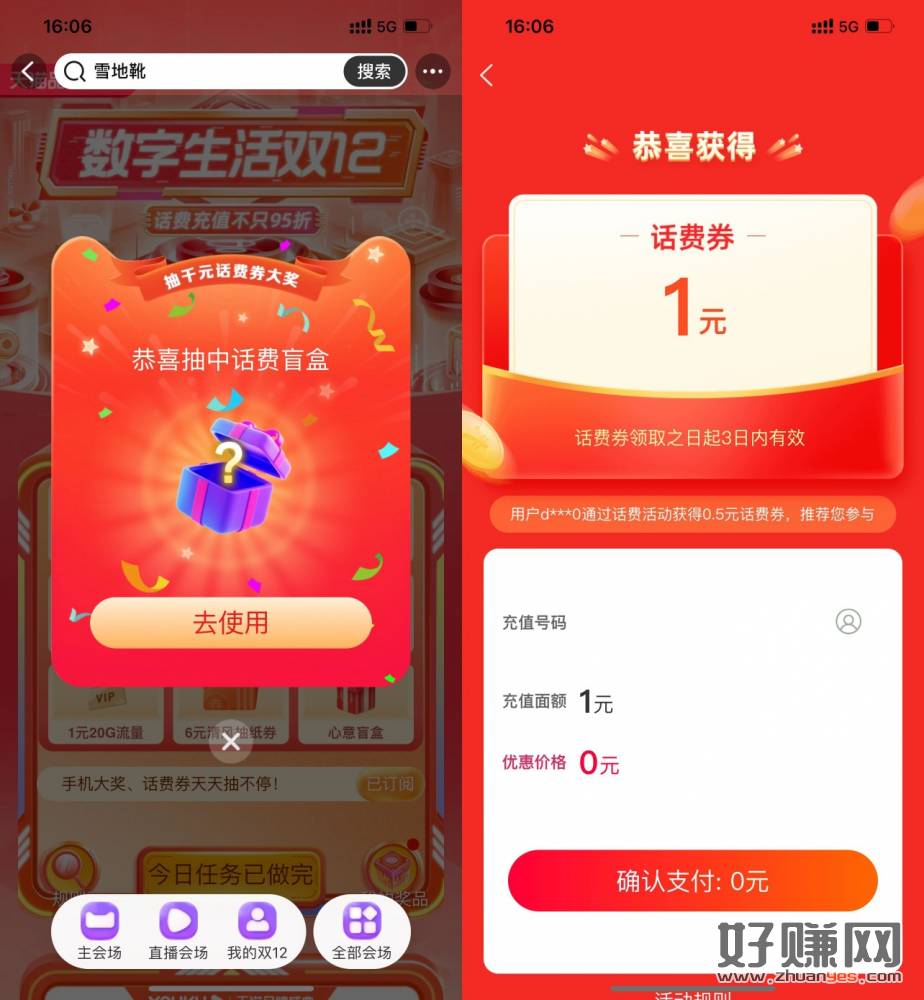This screenshot has height=1000, width=924.
Task: Close the 话费盲盒 popup
Action: (x=231, y=742)
